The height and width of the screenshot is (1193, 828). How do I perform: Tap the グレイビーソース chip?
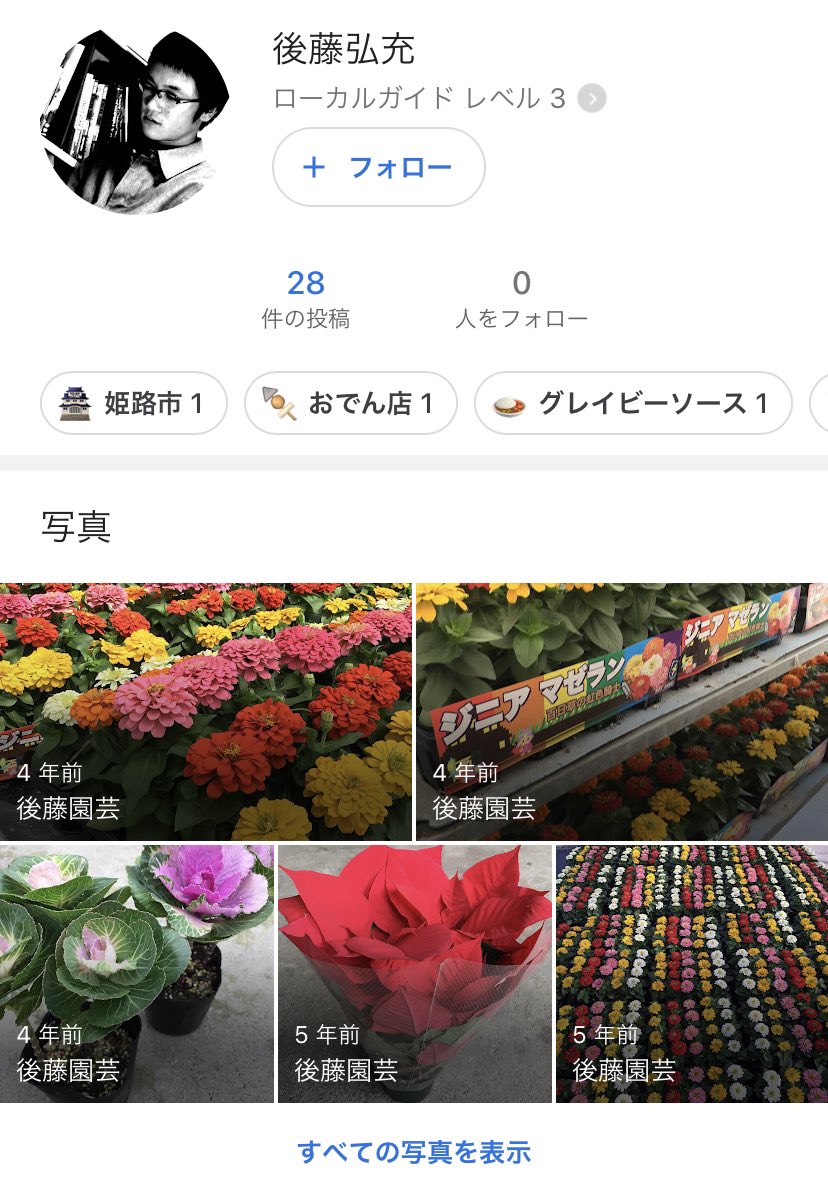click(633, 404)
